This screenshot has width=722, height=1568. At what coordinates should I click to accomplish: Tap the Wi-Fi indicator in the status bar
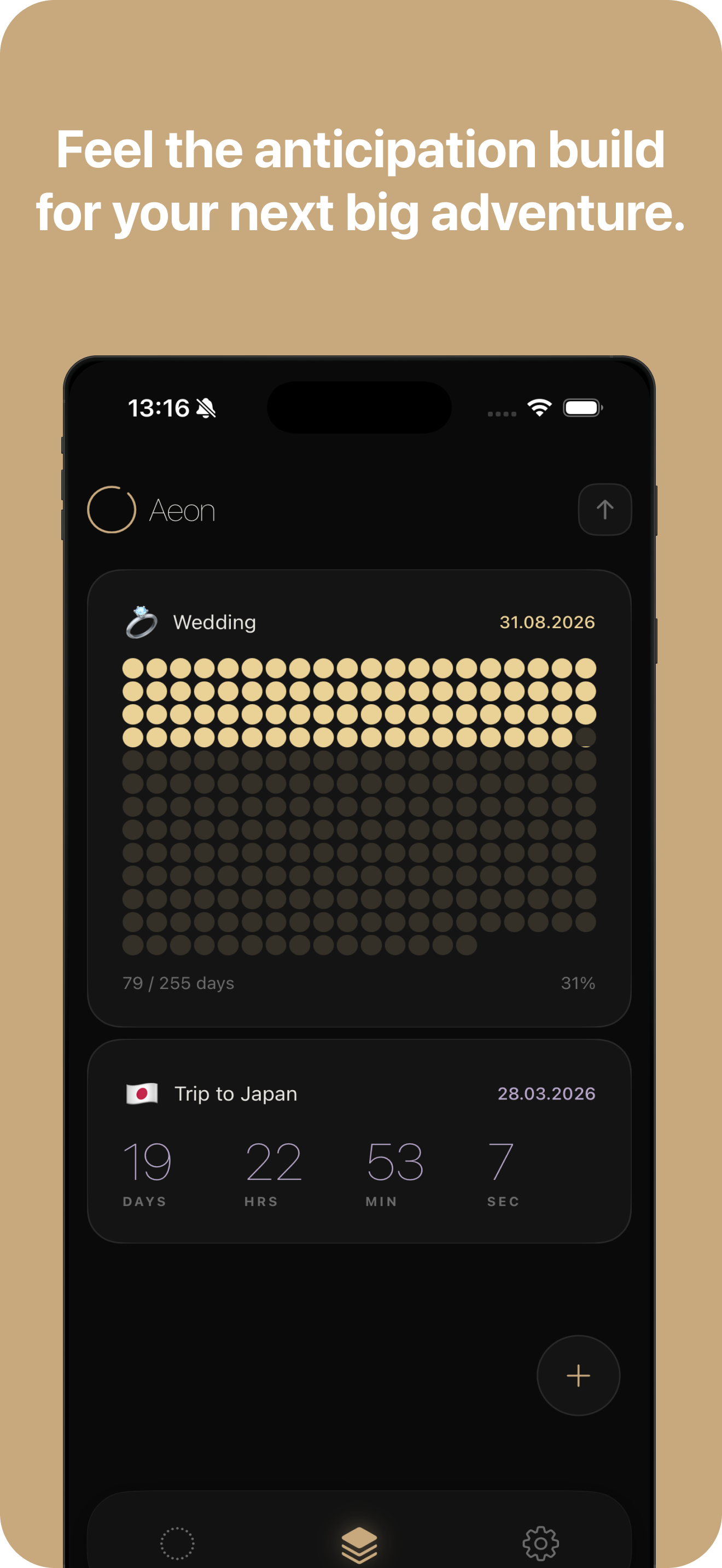pos(539,409)
